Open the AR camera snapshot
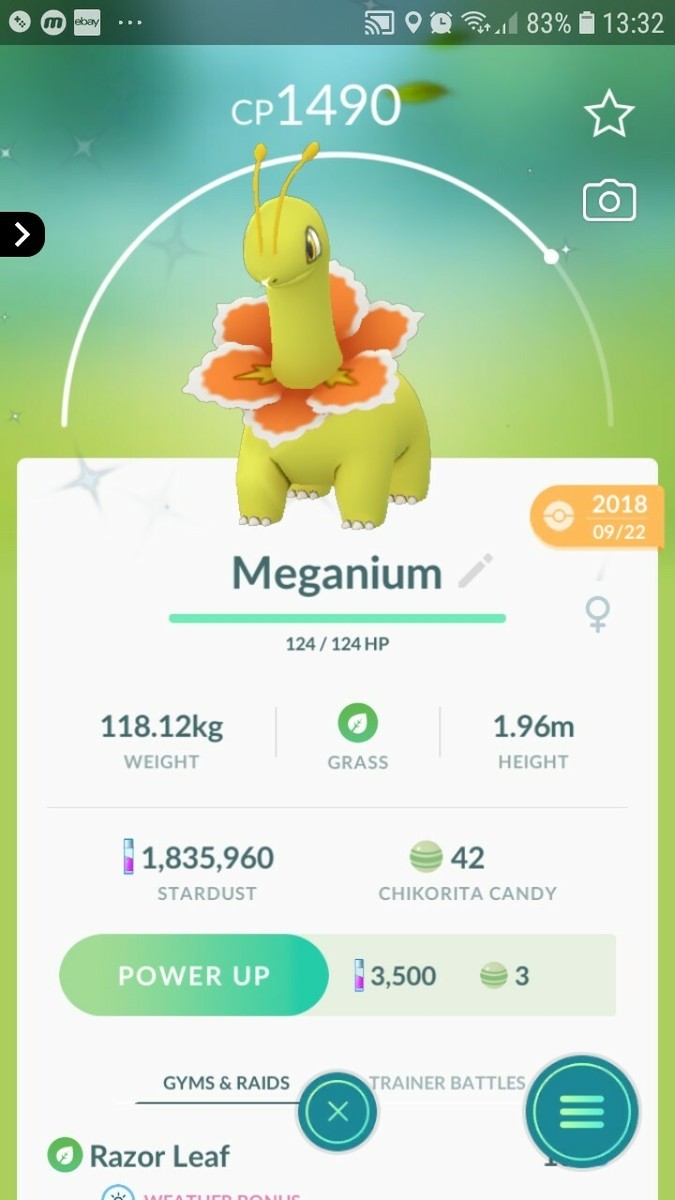Screen dimensions: 675x1200 [608, 201]
